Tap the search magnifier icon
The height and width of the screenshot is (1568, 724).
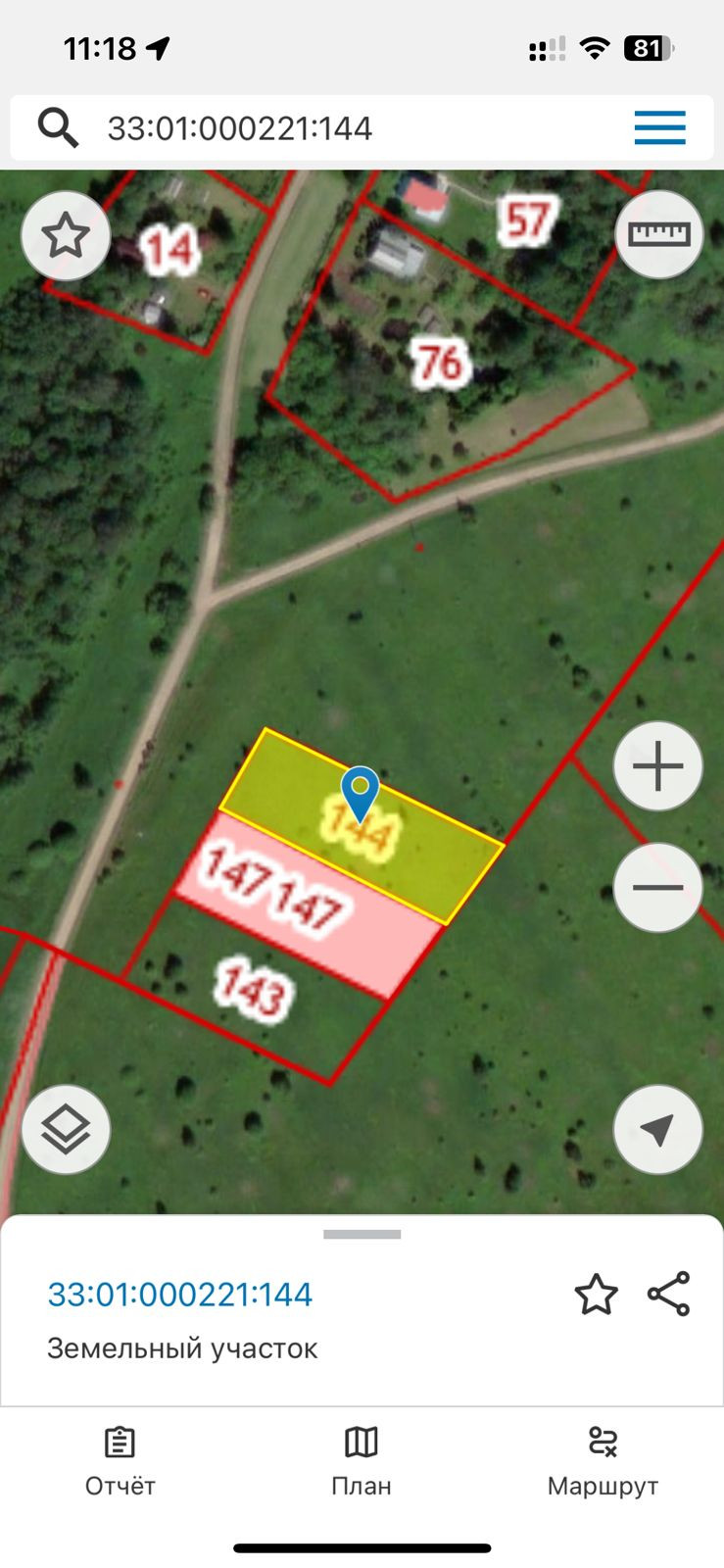[58, 128]
